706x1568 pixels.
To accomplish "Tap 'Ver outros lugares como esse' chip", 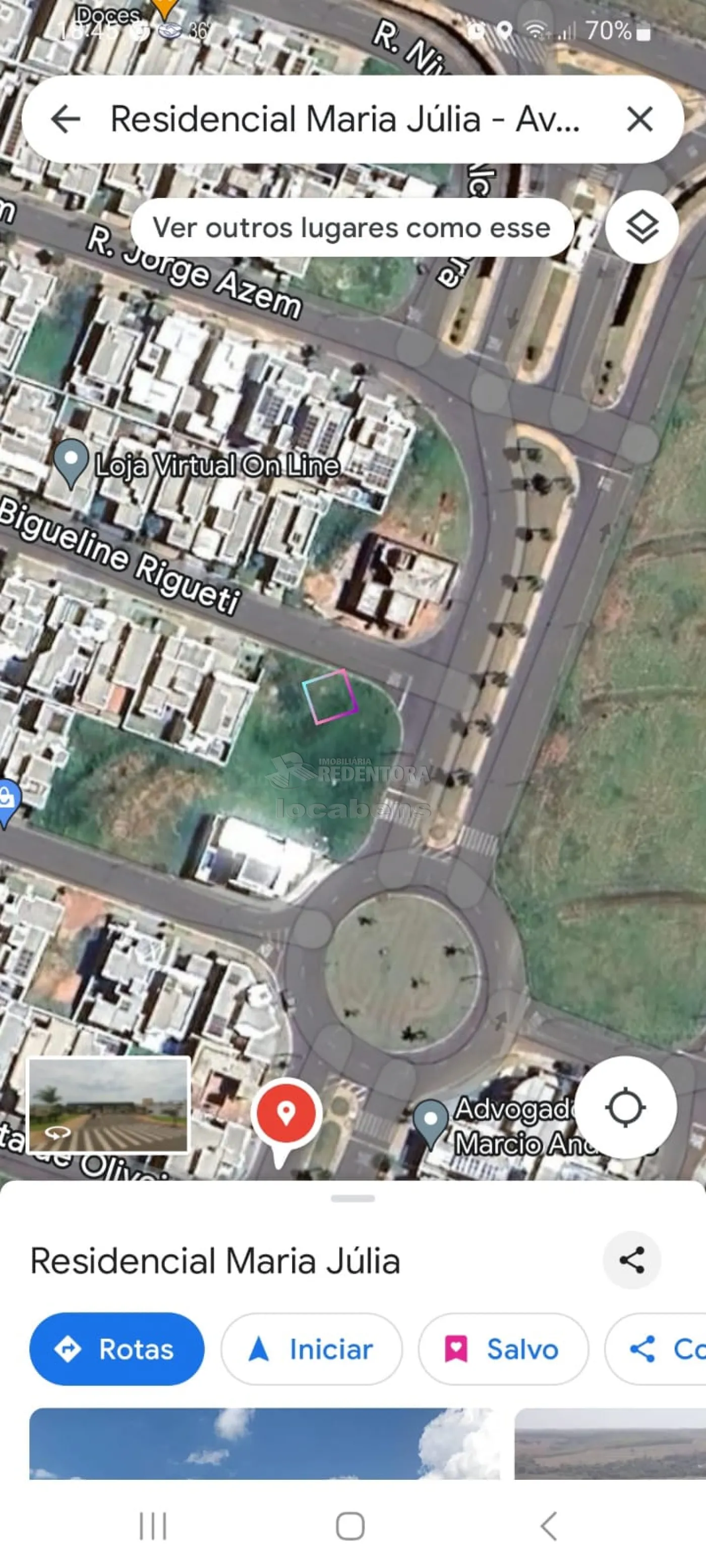I will [x=351, y=228].
